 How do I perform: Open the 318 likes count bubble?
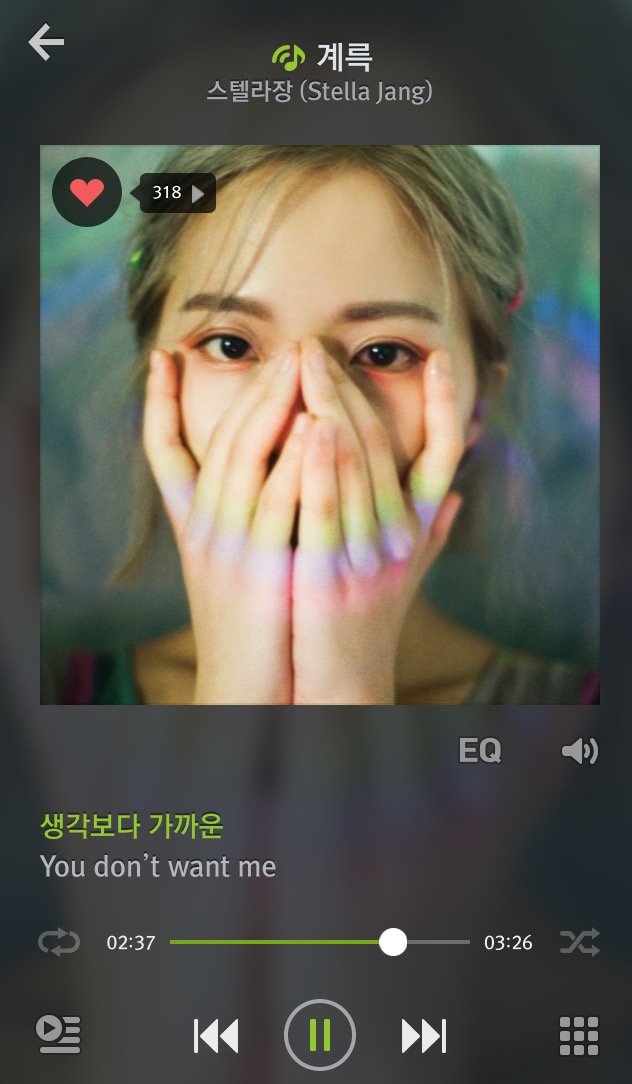178,193
